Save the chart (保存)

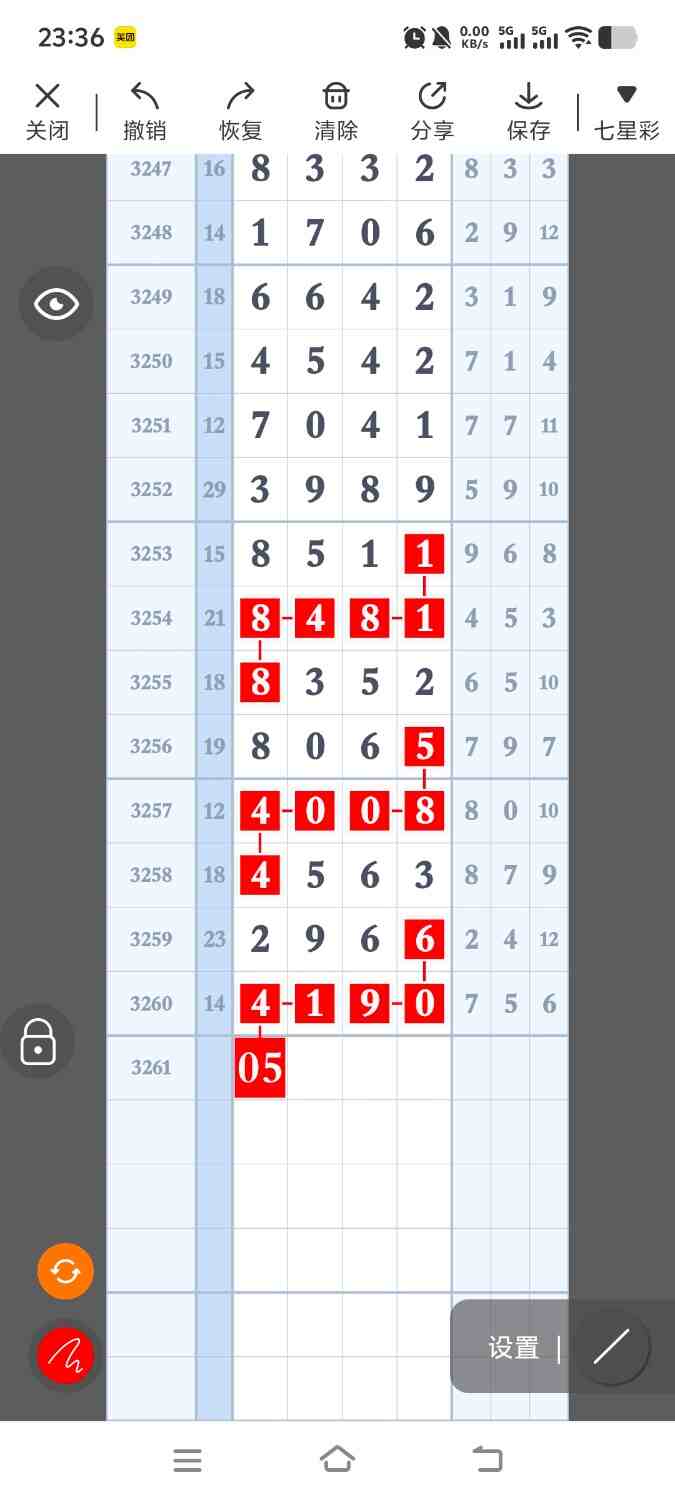point(528,111)
